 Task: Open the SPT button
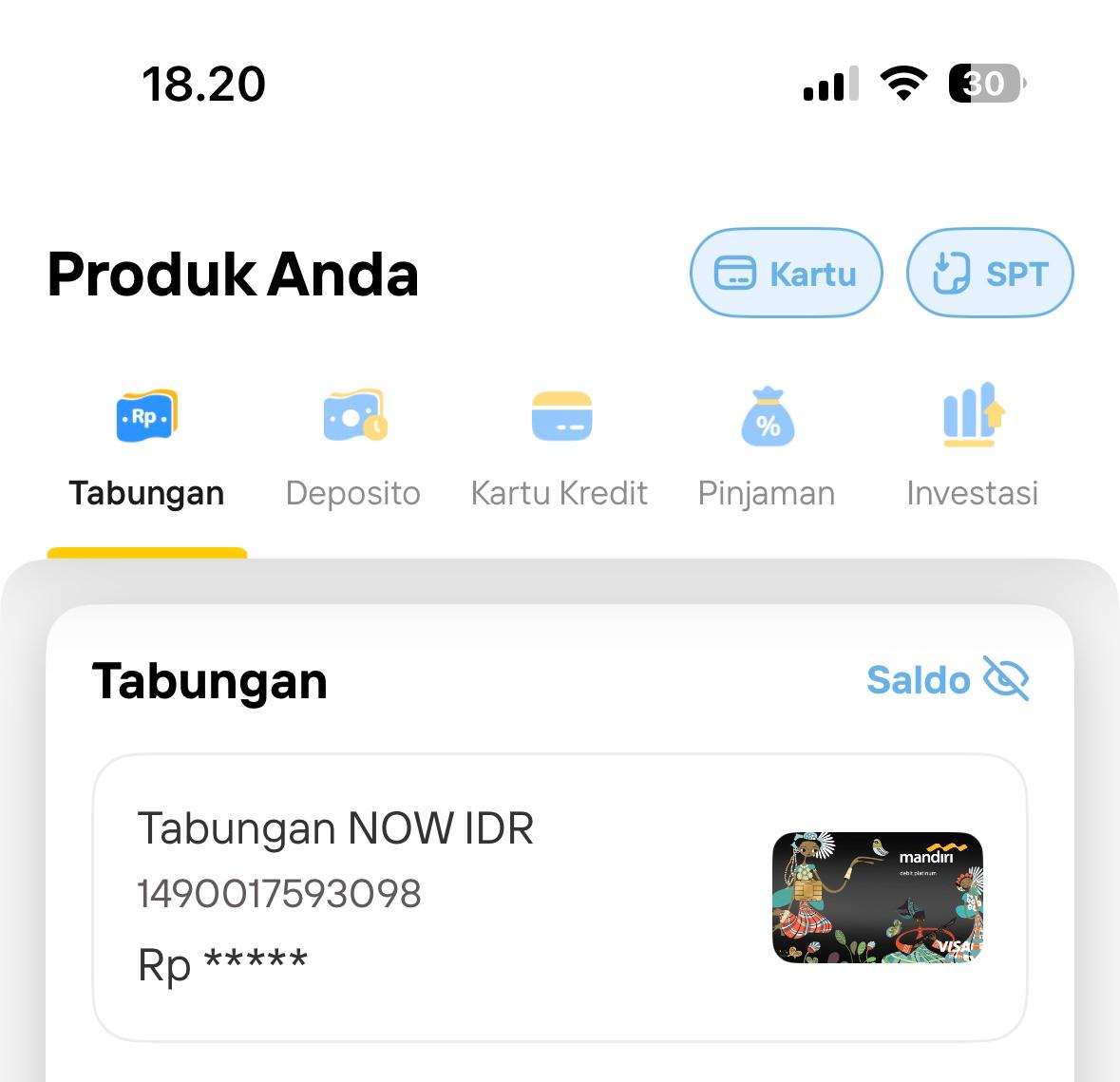point(990,274)
